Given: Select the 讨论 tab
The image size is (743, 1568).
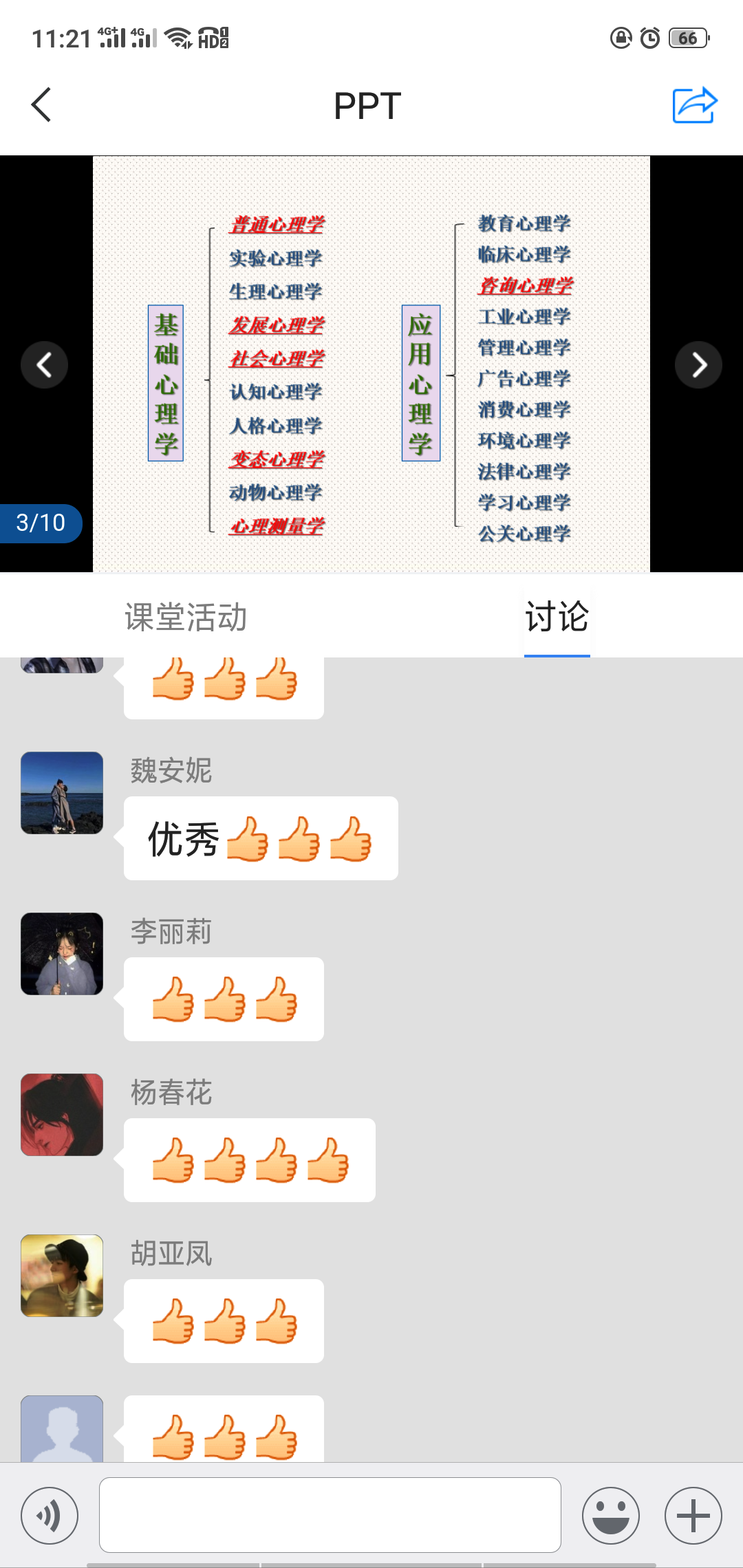Looking at the screenshot, I should (x=557, y=617).
